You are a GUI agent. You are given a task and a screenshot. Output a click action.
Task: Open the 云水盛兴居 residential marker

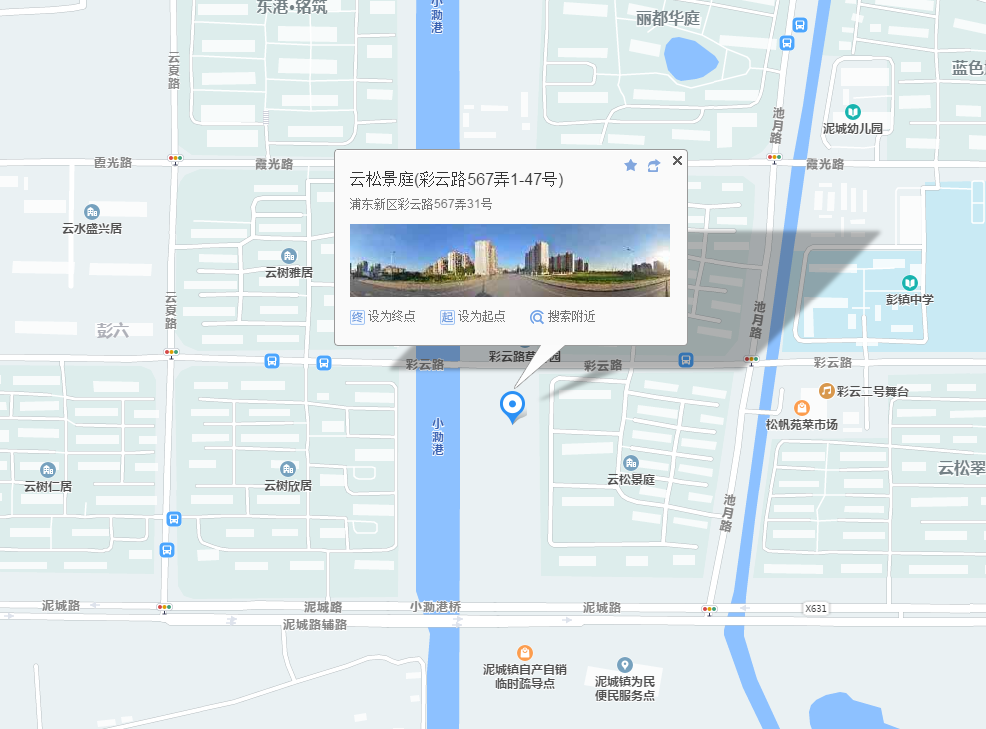point(92,212)
